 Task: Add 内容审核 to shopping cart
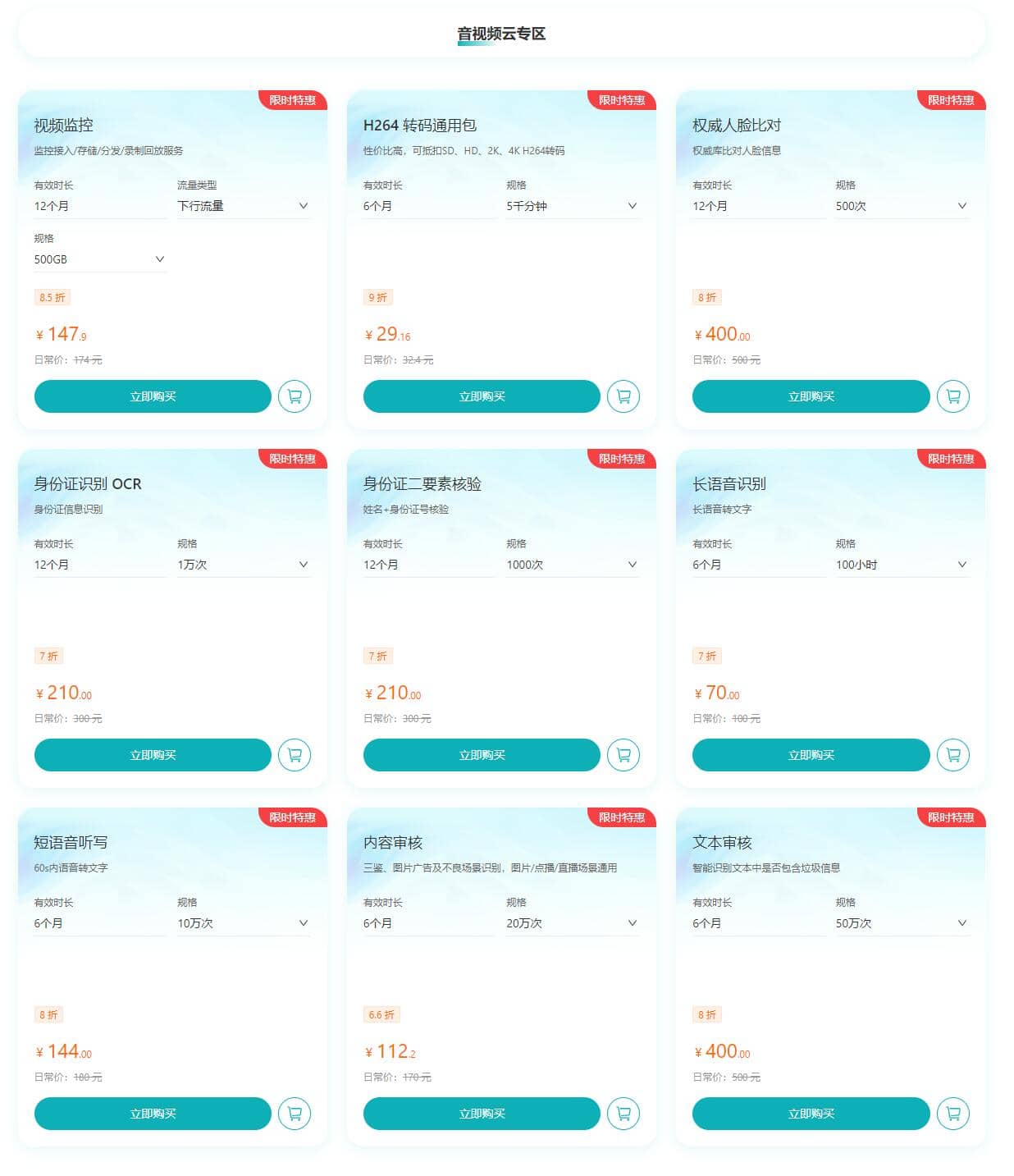623,1114
